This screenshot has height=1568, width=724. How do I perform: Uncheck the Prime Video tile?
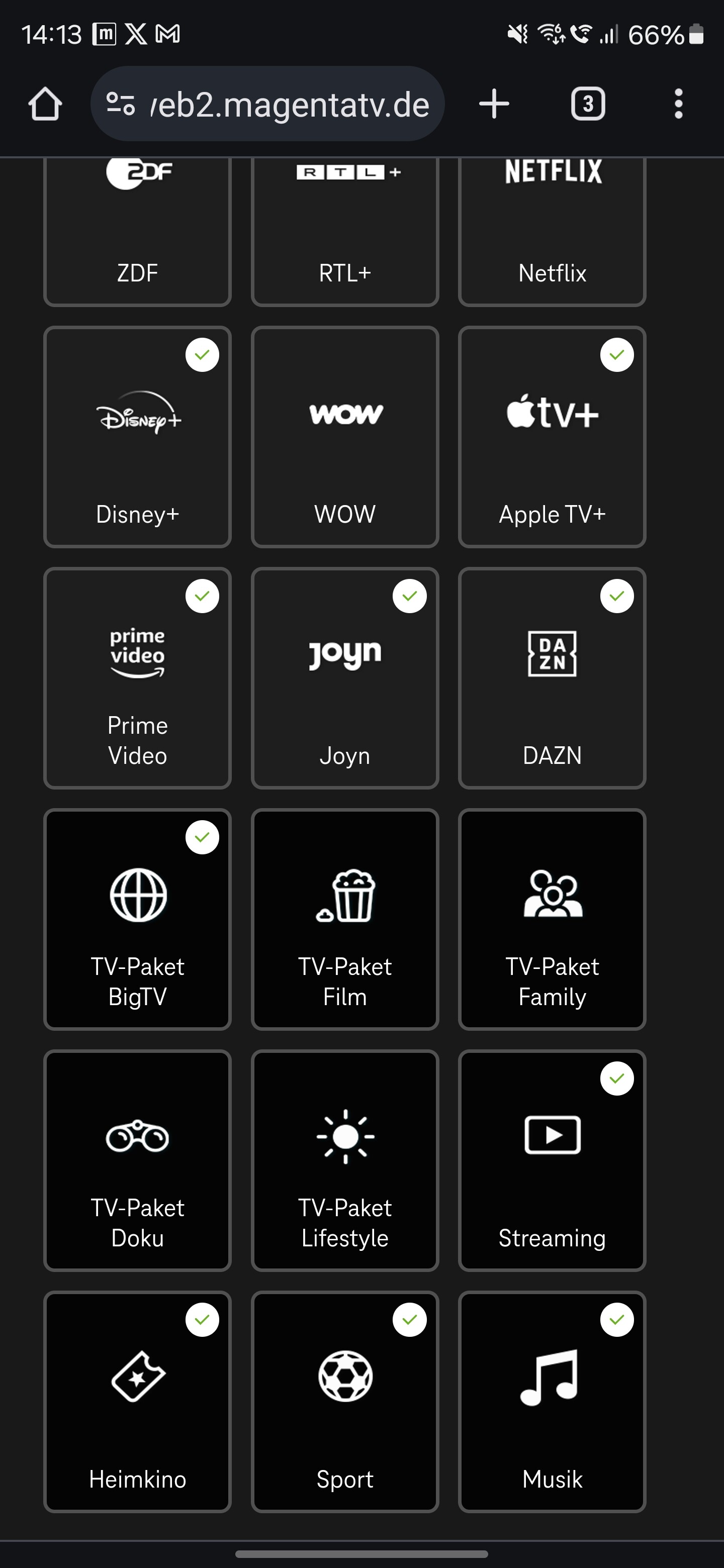pyautogui.click(x=138, y=678)
